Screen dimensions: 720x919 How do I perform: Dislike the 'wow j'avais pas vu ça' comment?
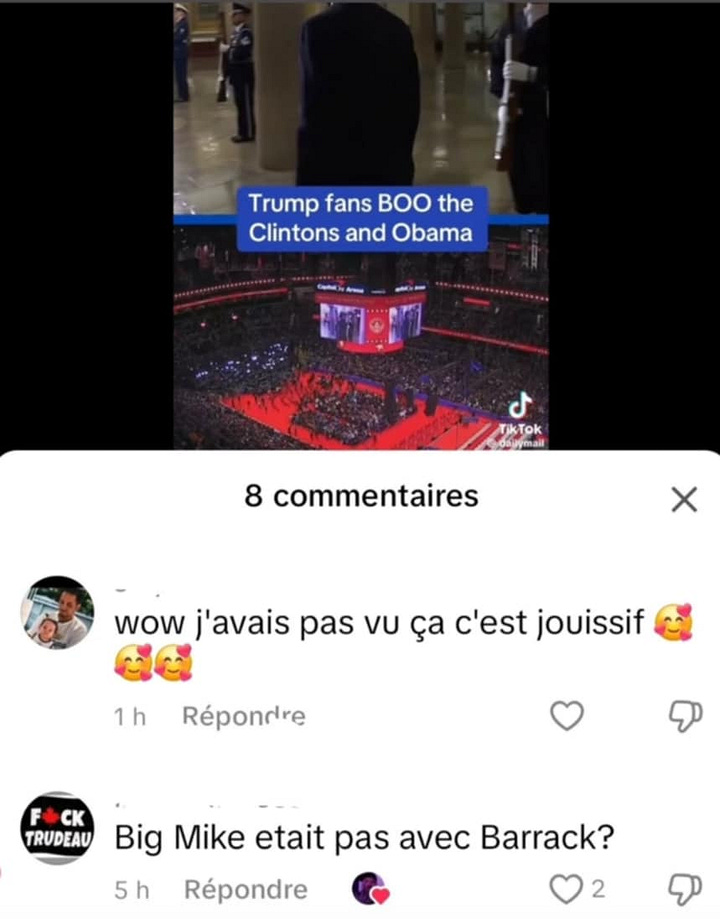pos(683,716)
